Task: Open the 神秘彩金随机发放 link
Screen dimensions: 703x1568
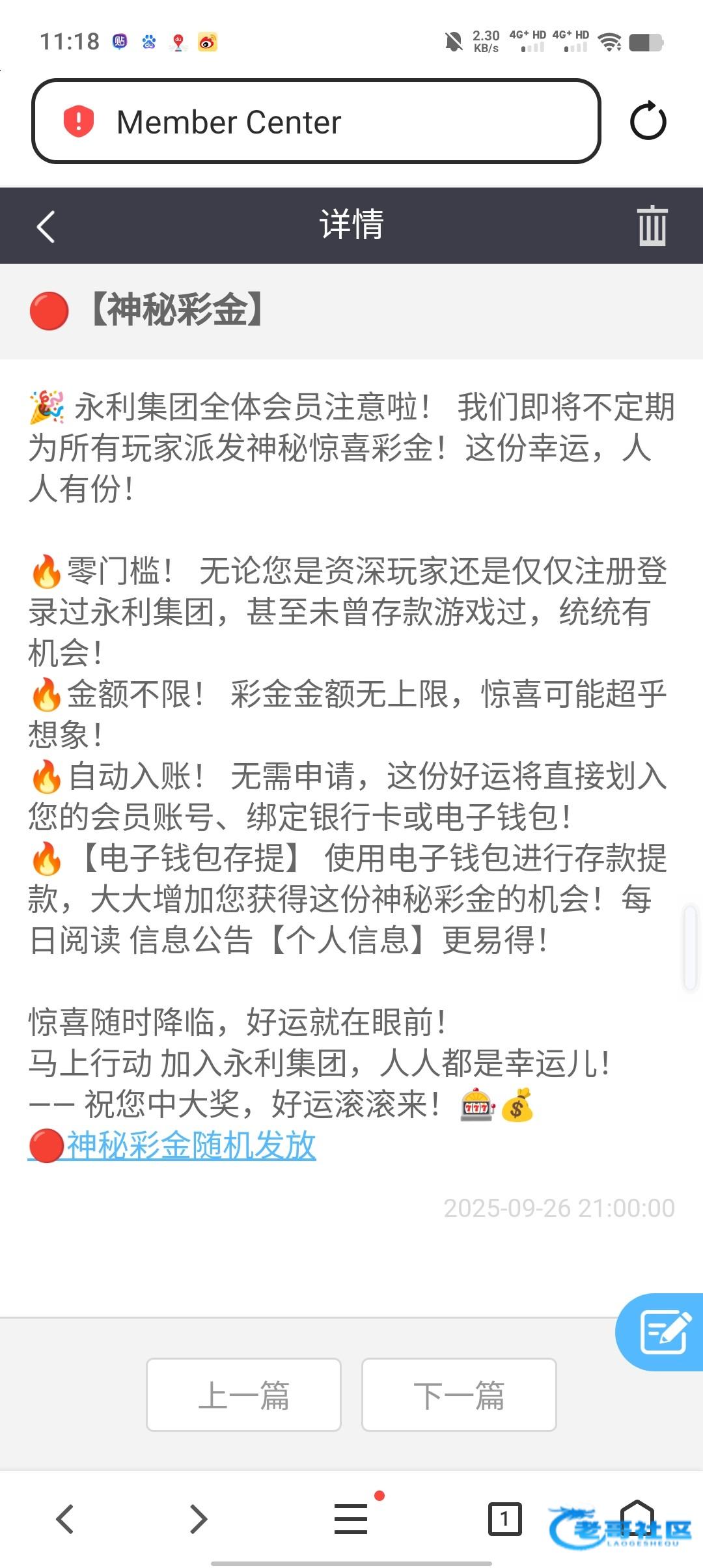Action: [191, 1145]
